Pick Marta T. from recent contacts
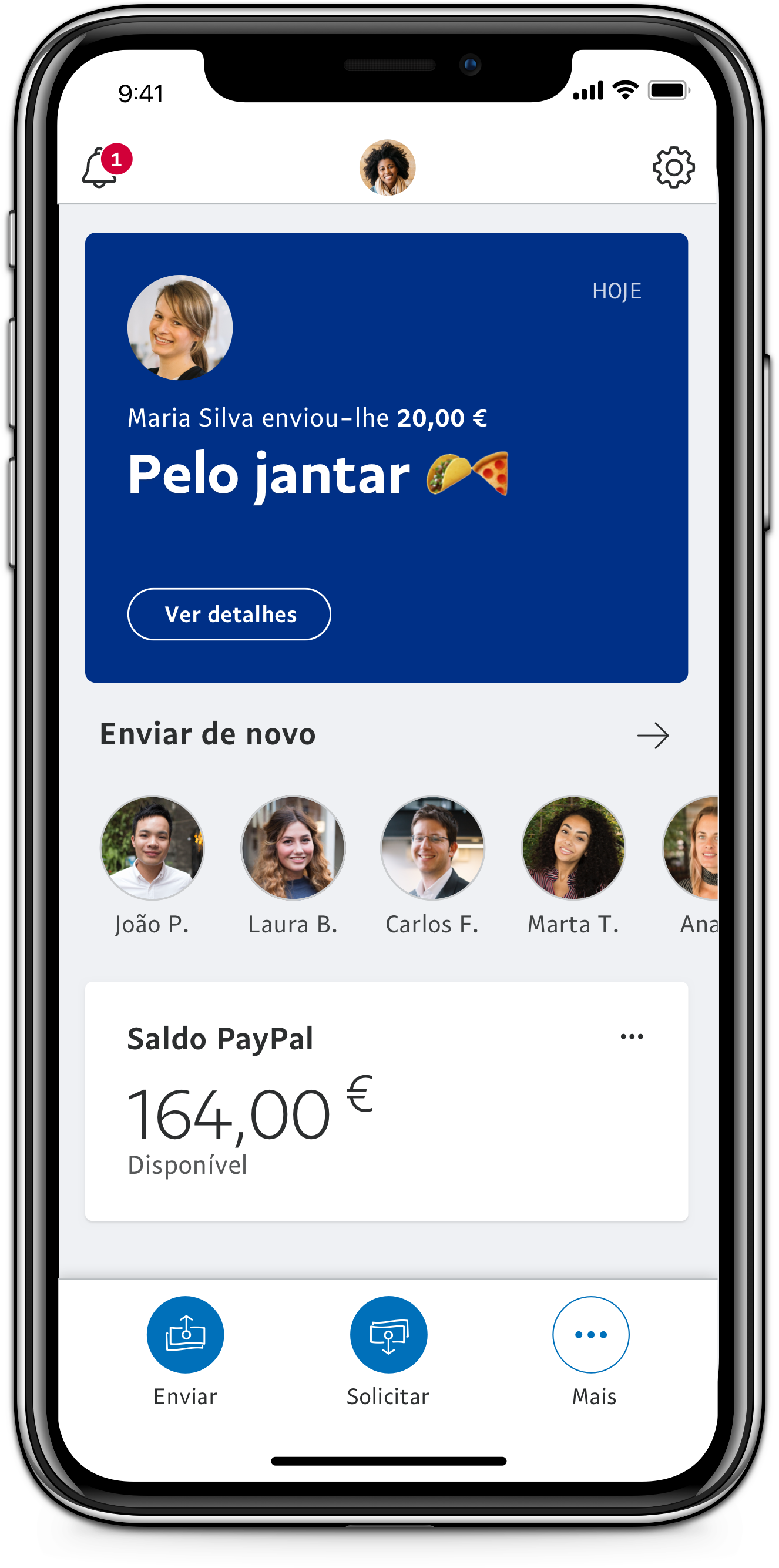Image resolution: width=779 pixels, height=1568 pixels. click(573, 848)
